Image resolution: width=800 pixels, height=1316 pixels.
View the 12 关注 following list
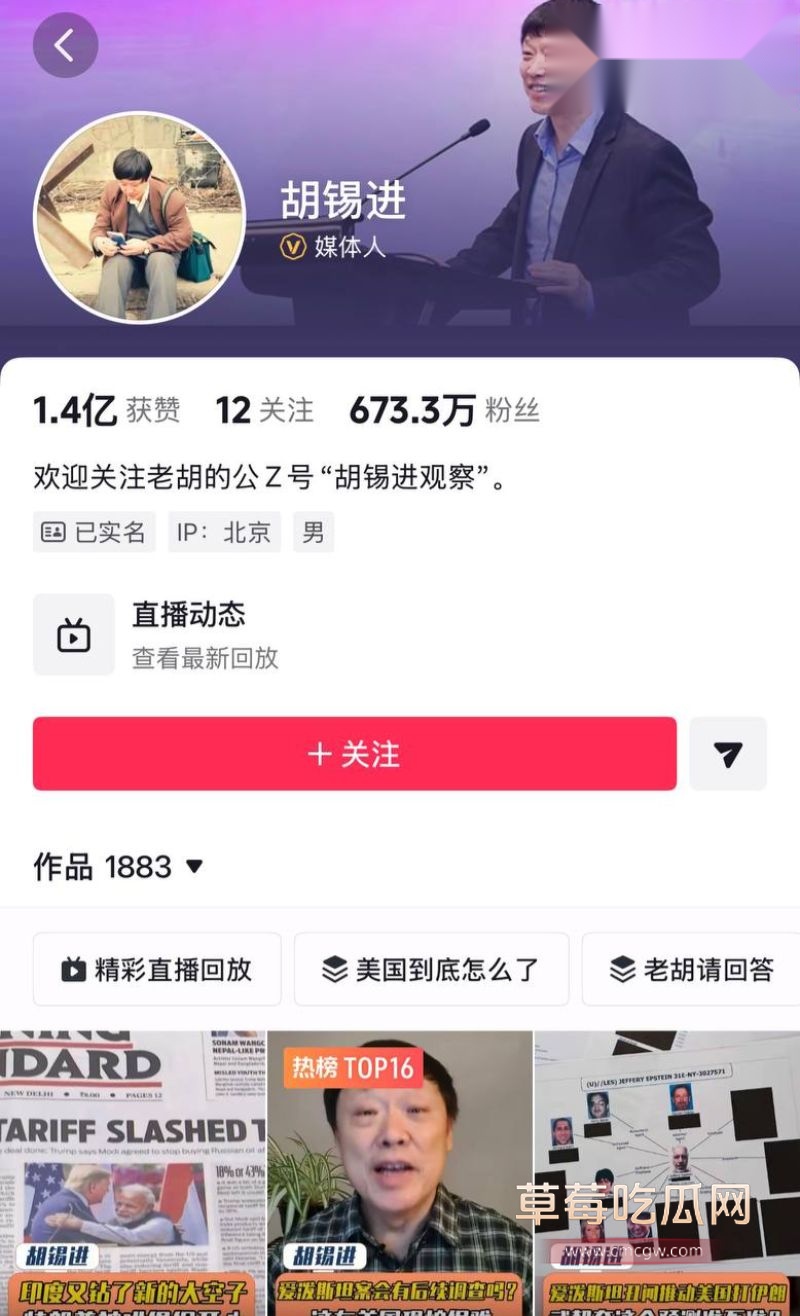(263, 410)
